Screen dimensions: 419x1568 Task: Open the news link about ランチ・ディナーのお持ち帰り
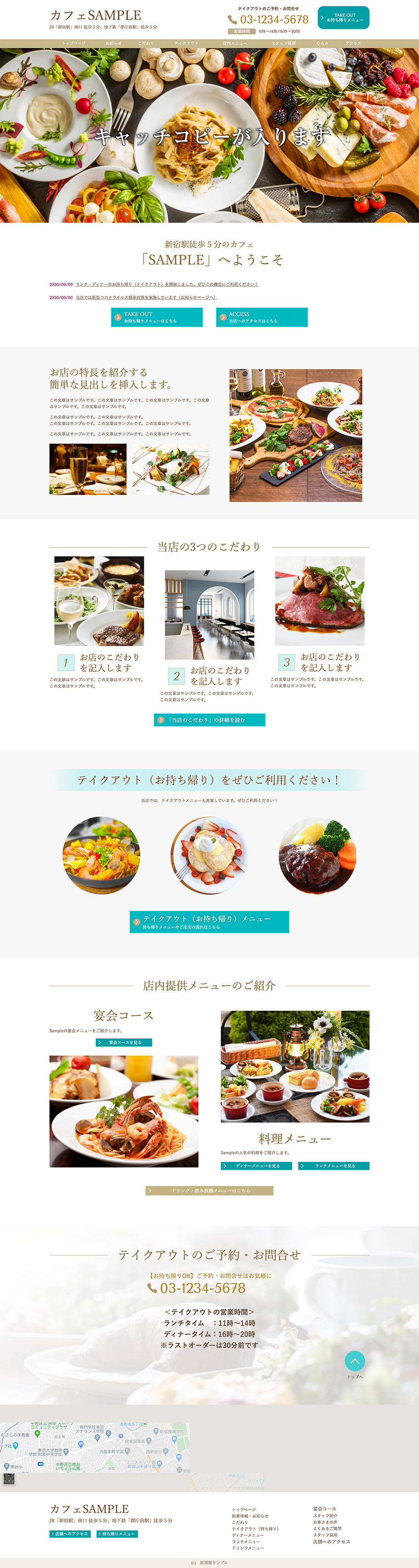pyautogui.click(x=167, y=284)
